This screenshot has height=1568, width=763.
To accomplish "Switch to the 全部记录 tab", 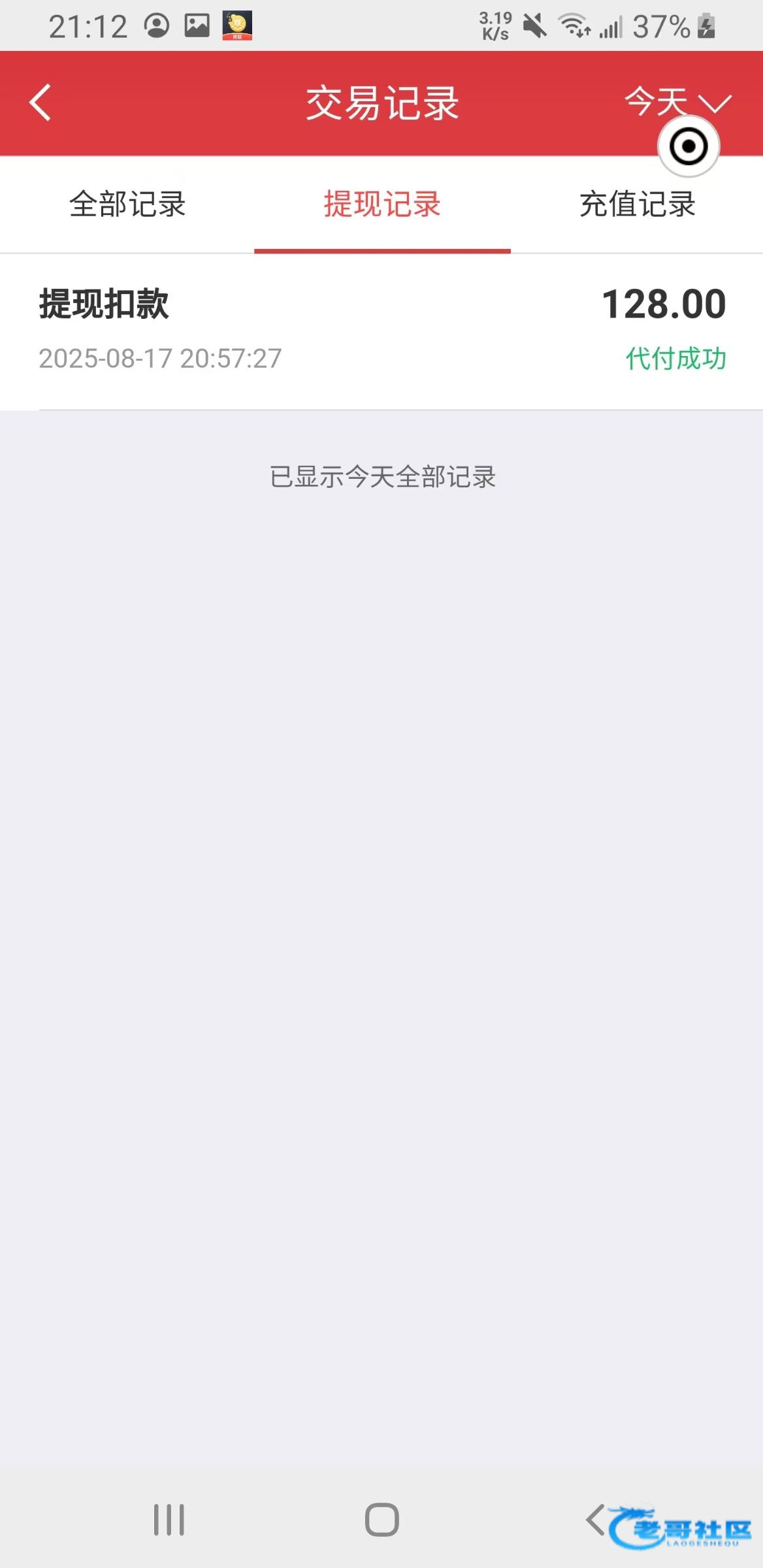I will (x=127, y=204).
